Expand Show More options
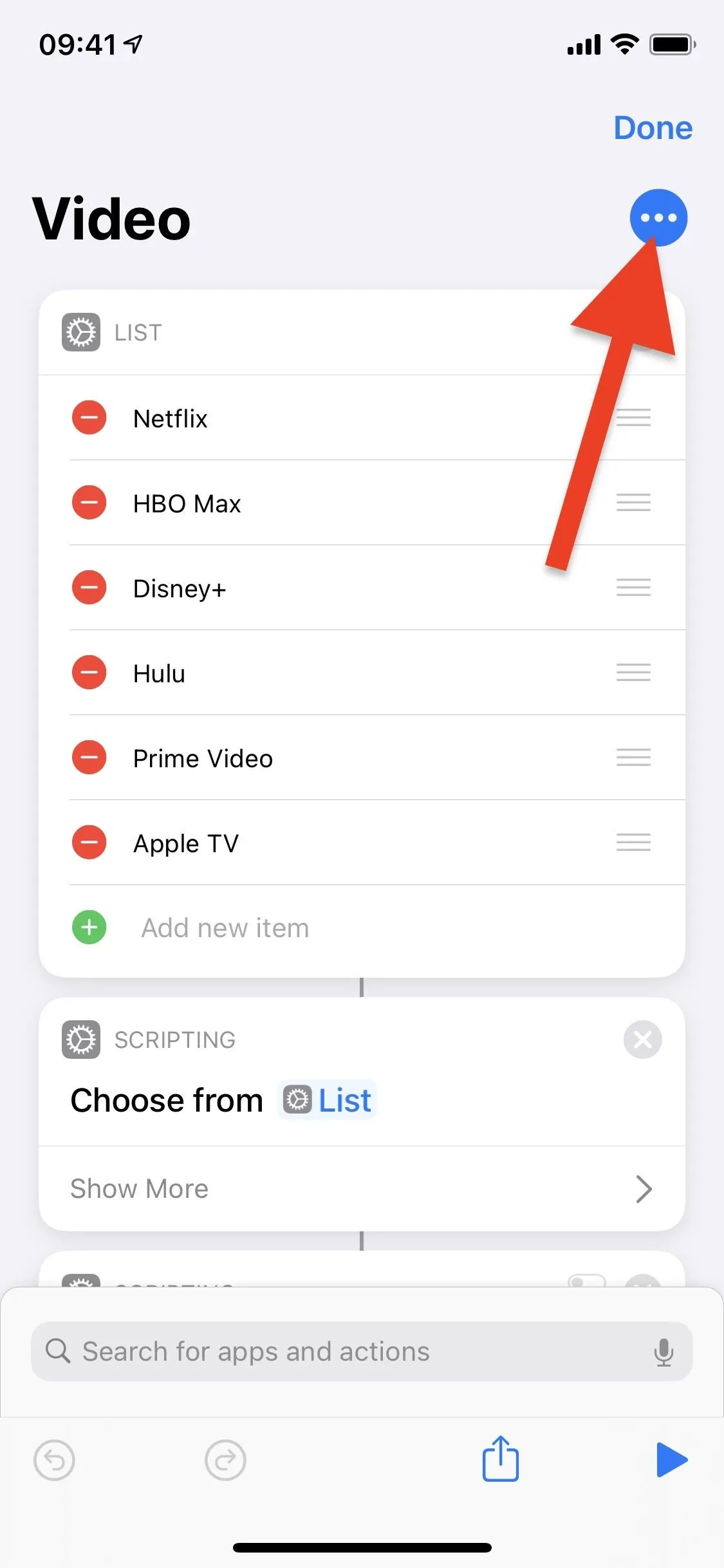Viewport: 724px width, 1568px height. pyautogui.click(x=362, y=1189)
